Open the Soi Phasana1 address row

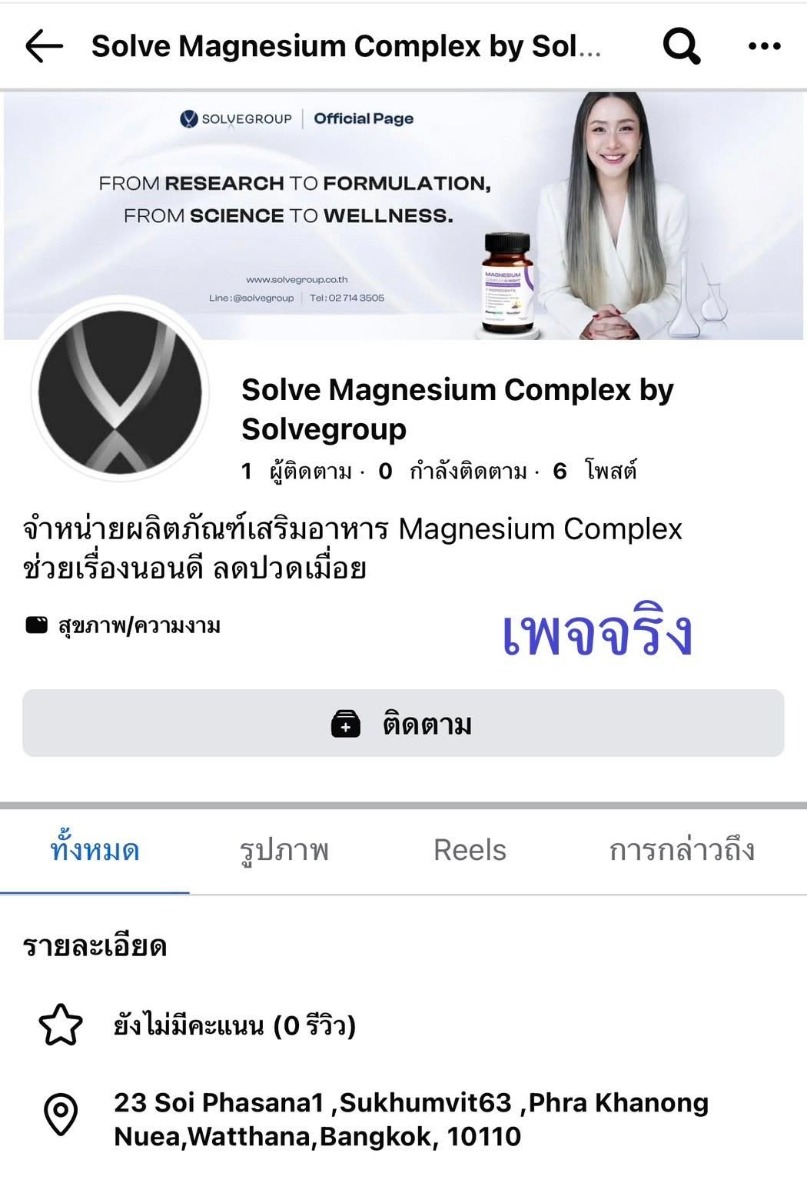click(410, 1119)
